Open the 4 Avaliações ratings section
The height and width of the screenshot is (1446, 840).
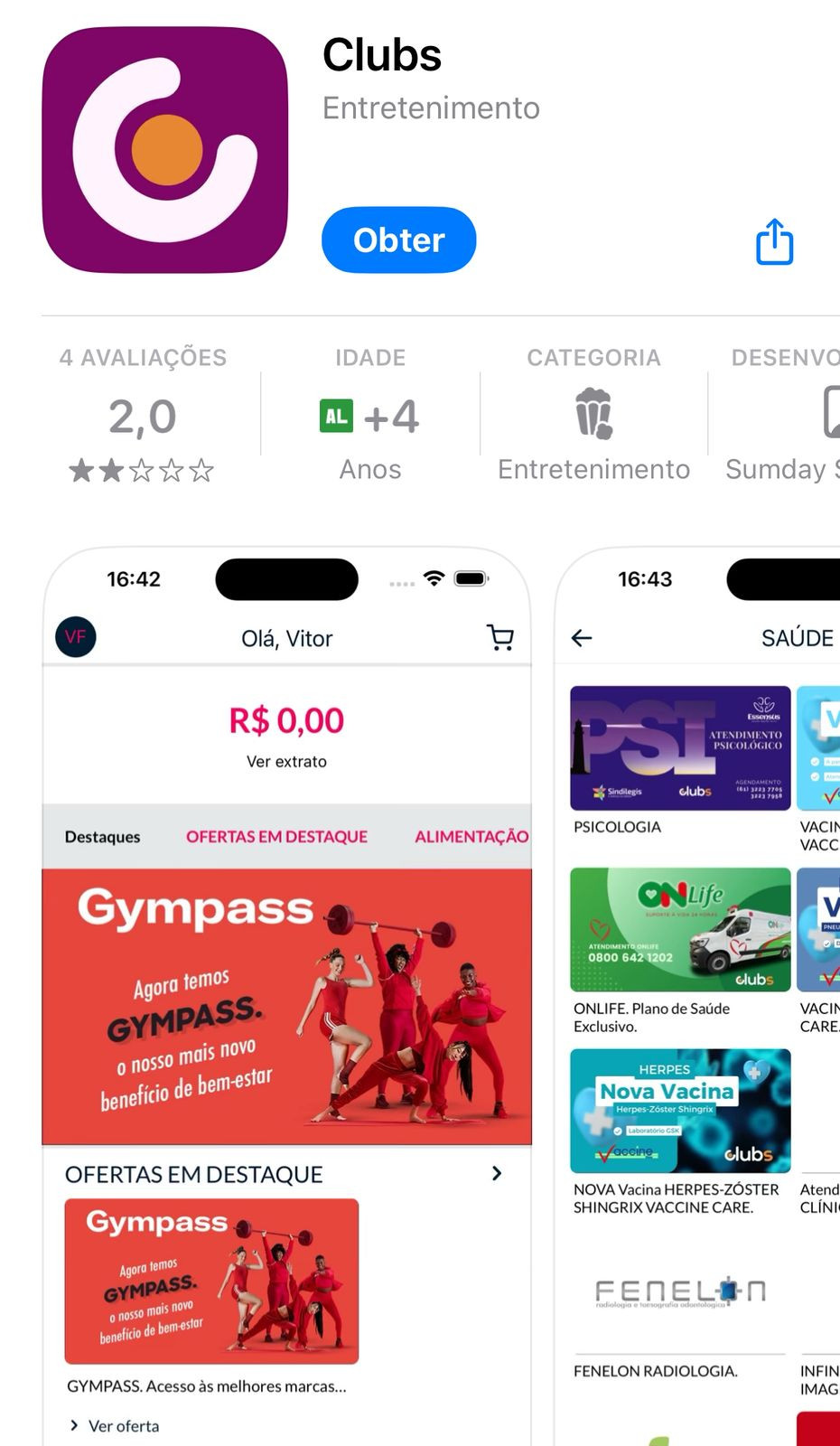pos(143,414)
